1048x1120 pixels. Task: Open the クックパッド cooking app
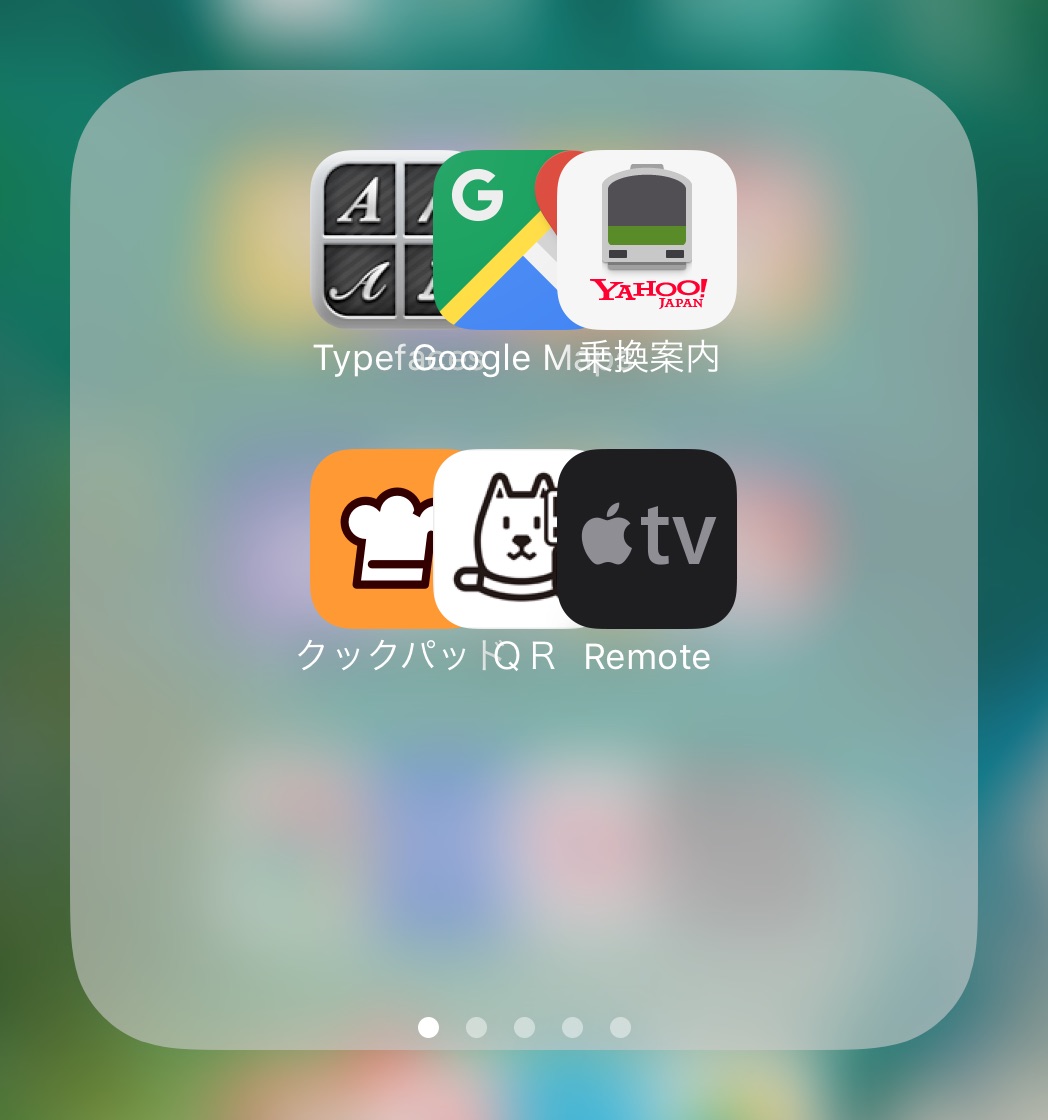tap(370, 540)
